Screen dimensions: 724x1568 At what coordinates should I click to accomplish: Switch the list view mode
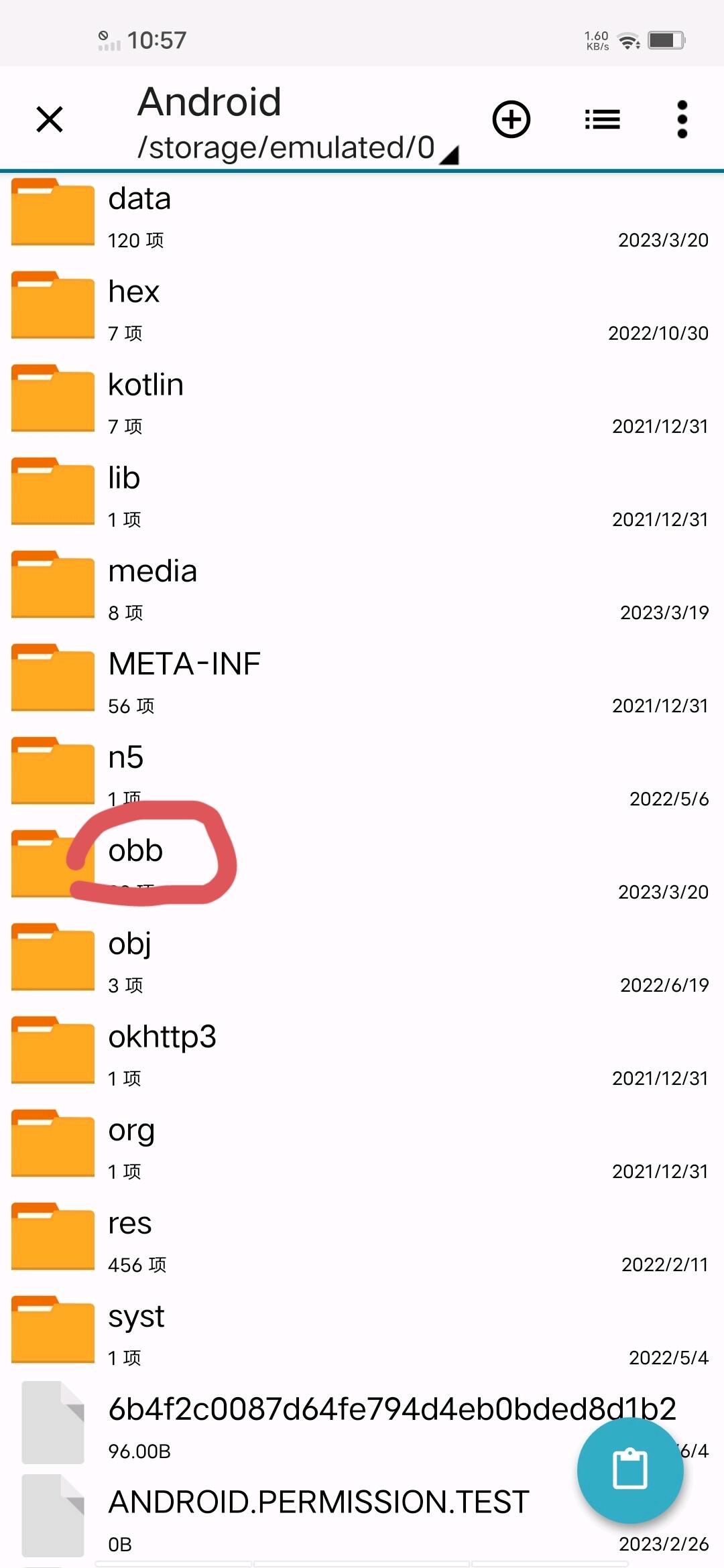click(x=602, y=120)
